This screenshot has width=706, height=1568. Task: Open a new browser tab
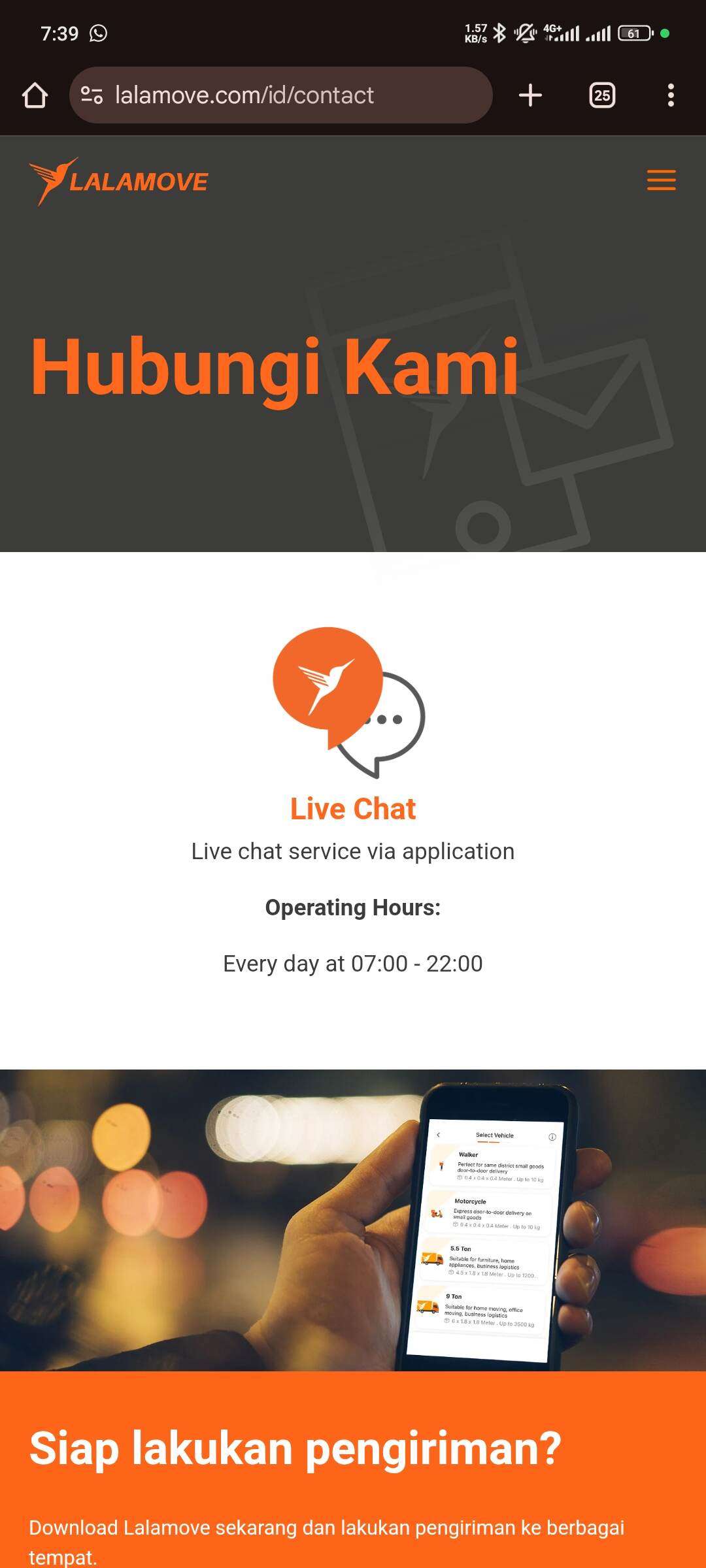[530, 95]
